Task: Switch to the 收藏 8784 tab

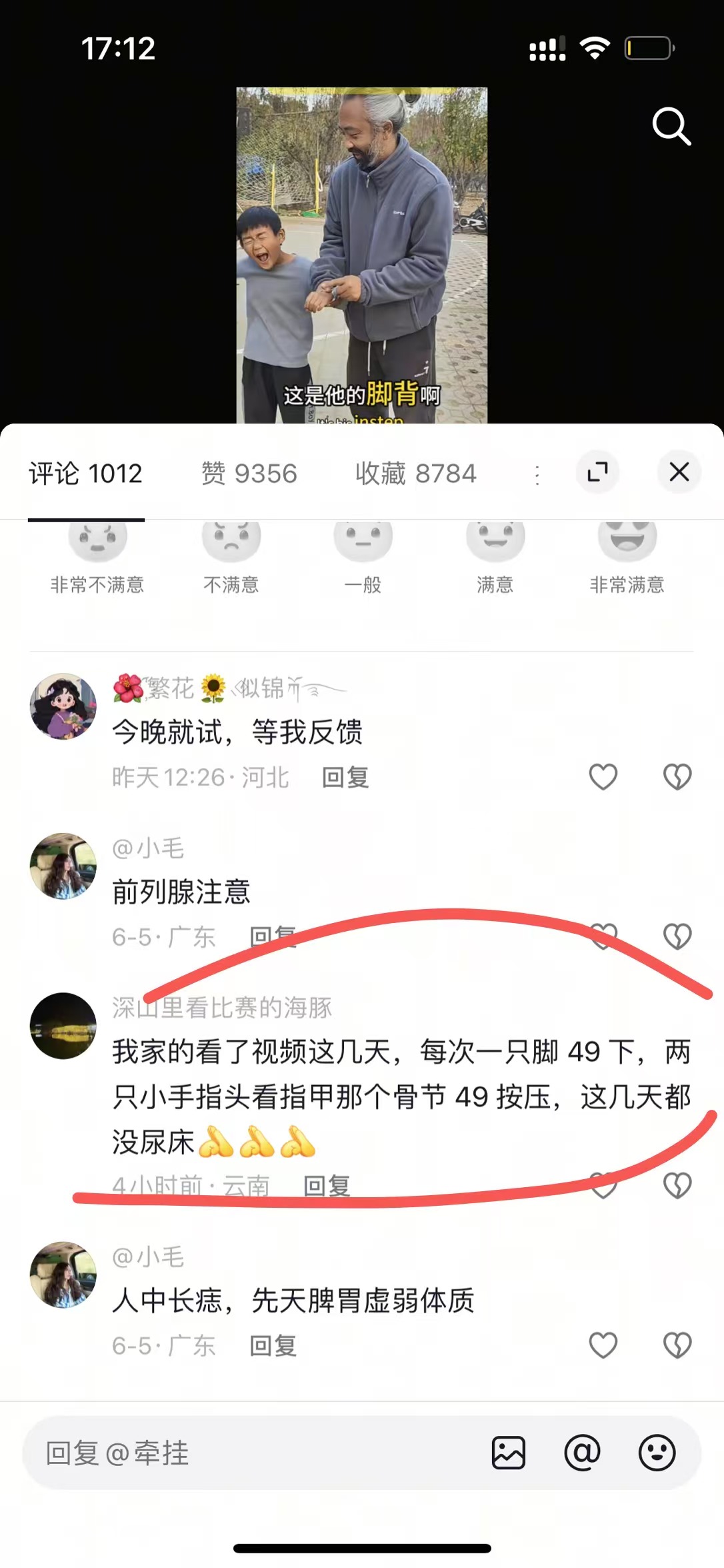Action: (x=415, y=474)
